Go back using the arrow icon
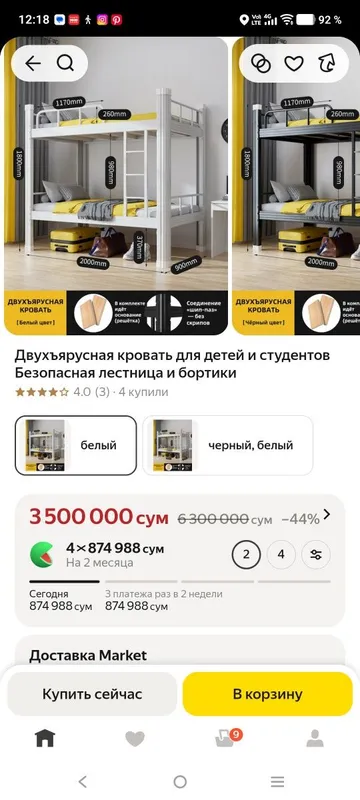360x800 pixels. point(33,63)
